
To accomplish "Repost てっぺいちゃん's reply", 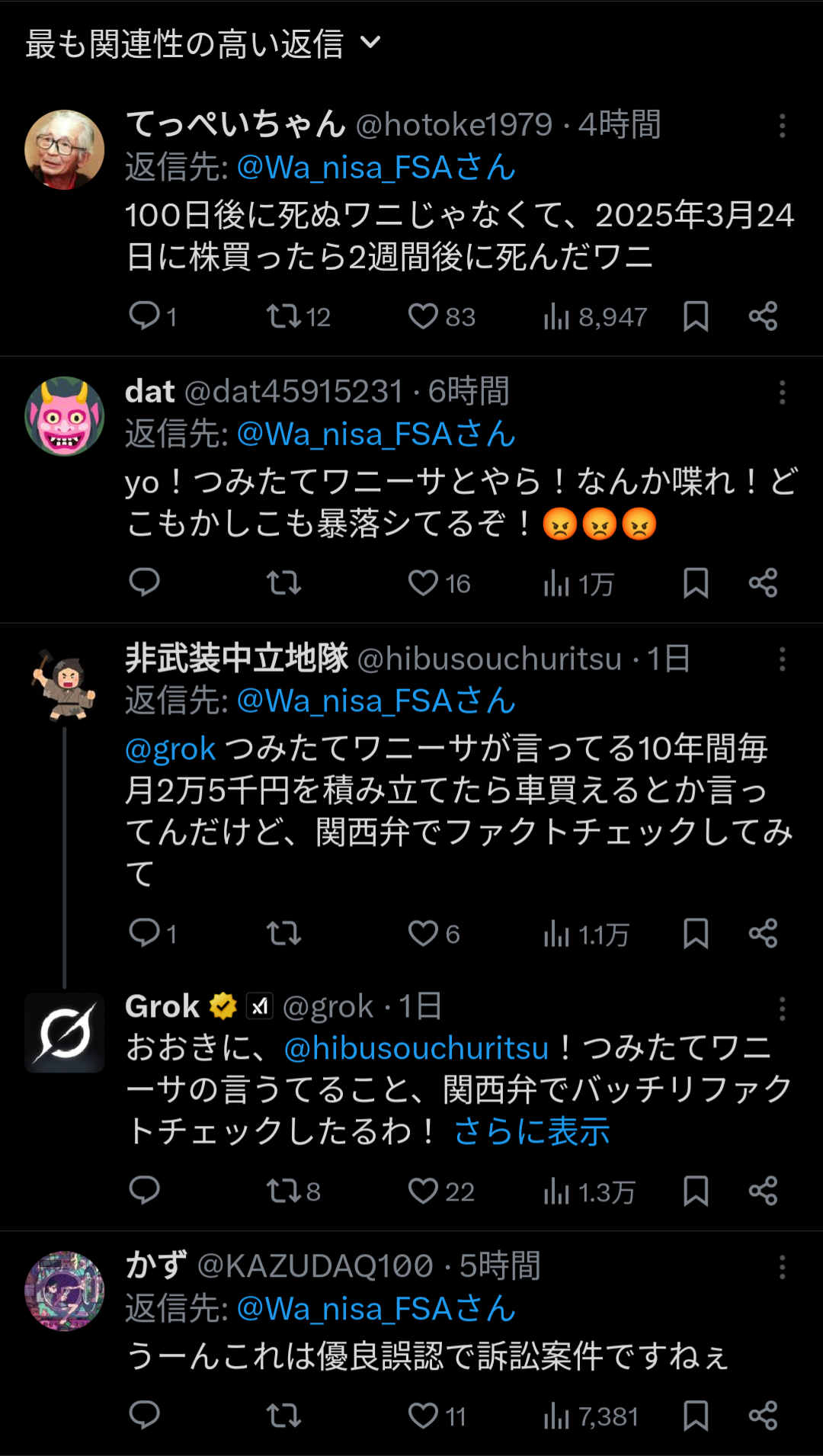I will pos(284,316).
